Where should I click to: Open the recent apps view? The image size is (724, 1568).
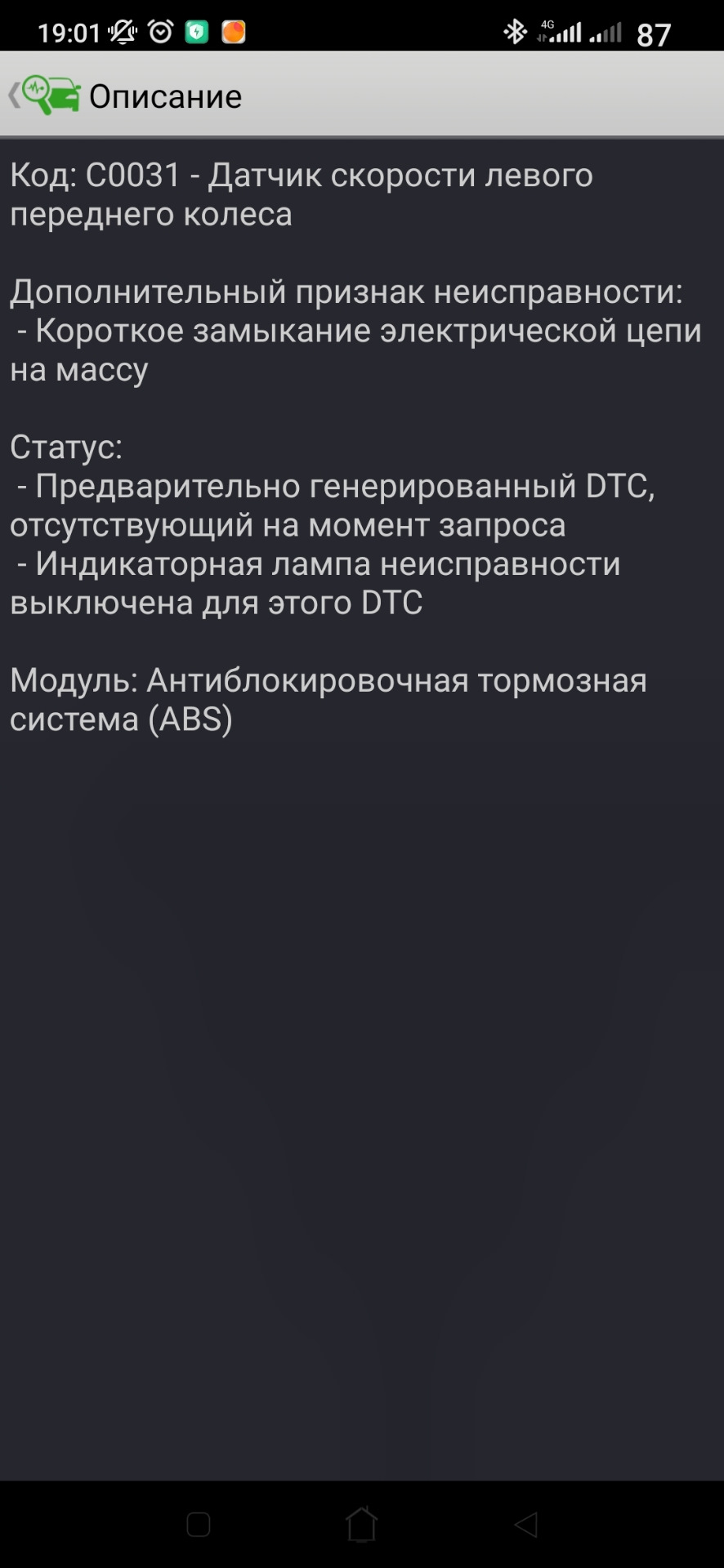[x=198, y=1524]
